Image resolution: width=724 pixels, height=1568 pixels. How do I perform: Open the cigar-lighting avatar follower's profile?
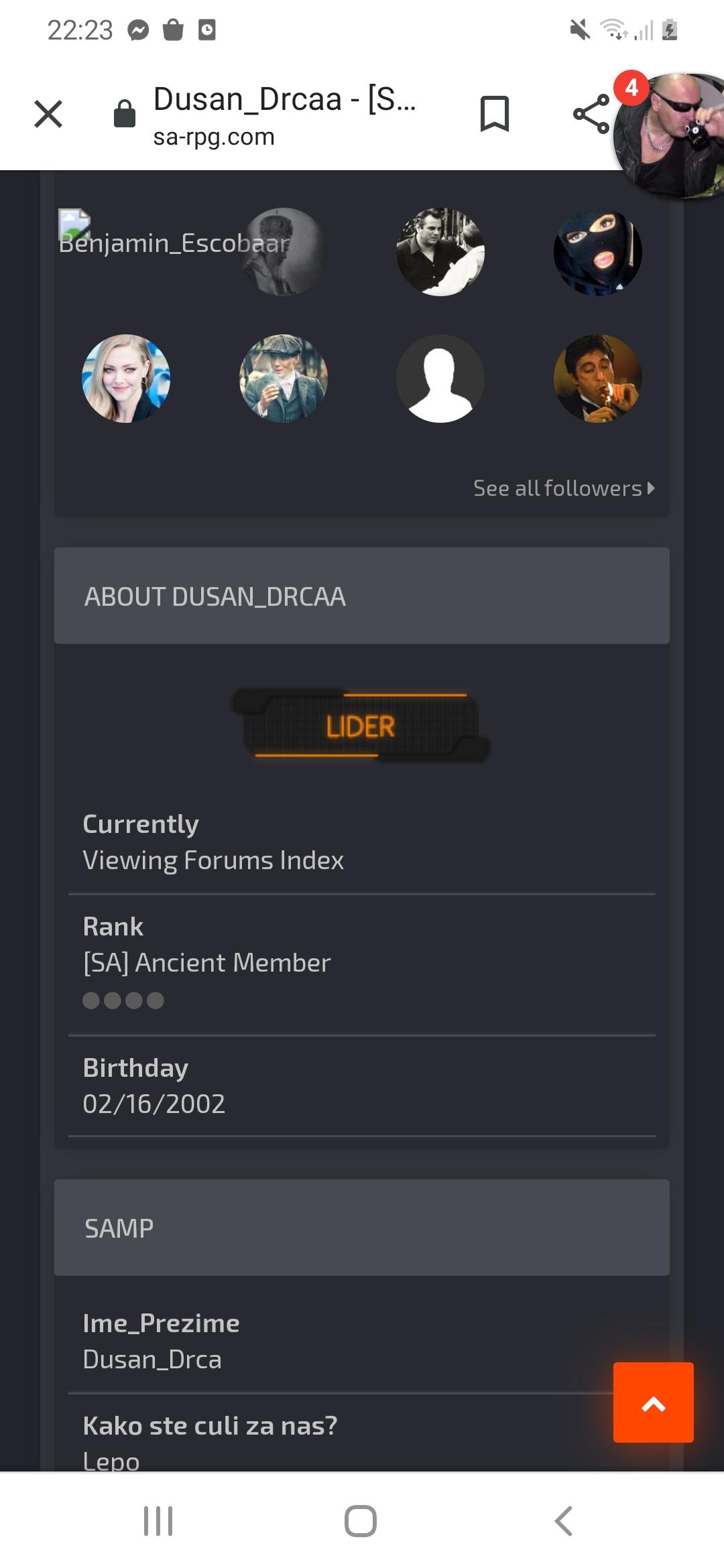coord(597,379)
